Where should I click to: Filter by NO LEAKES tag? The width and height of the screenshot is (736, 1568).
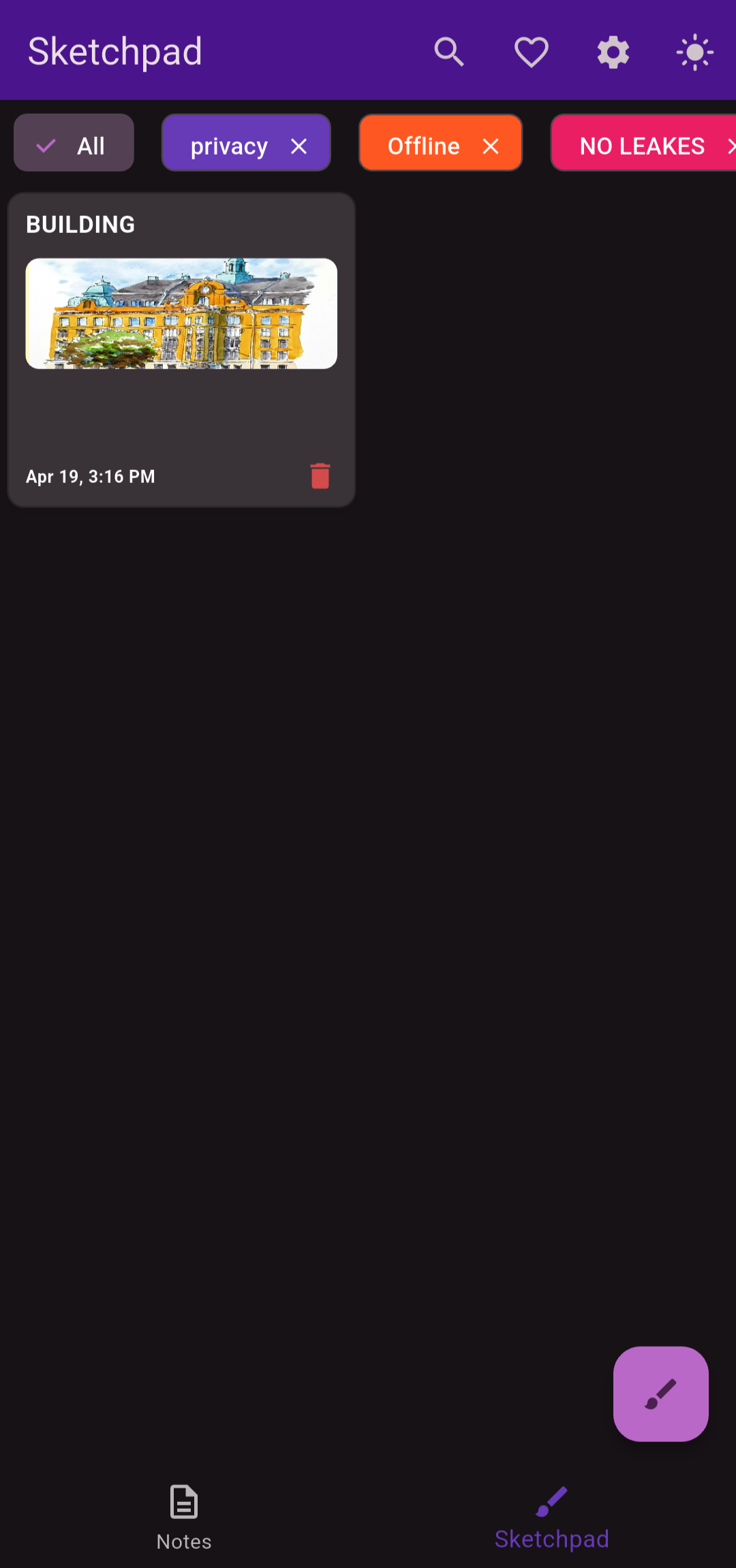coord(641,146)
